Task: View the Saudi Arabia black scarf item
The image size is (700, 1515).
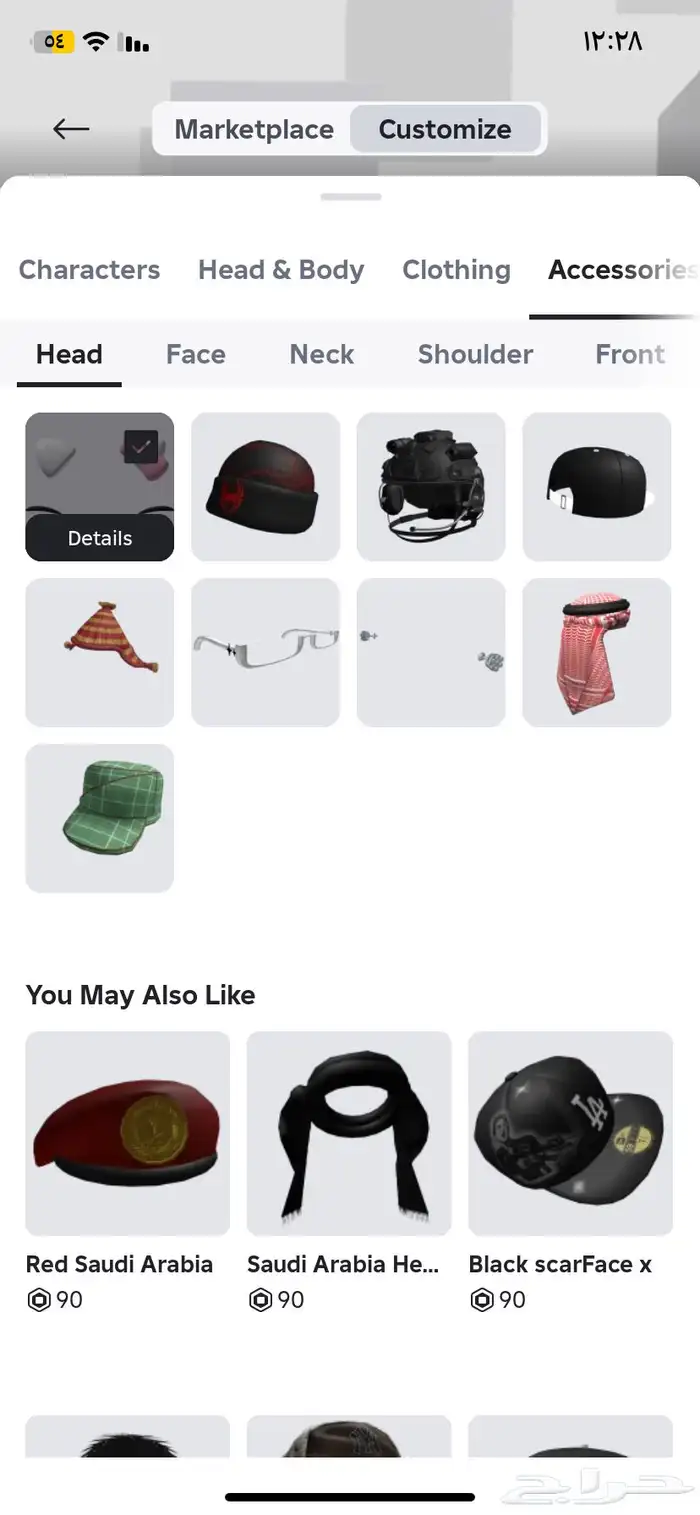Action: tap(349, 1133)
